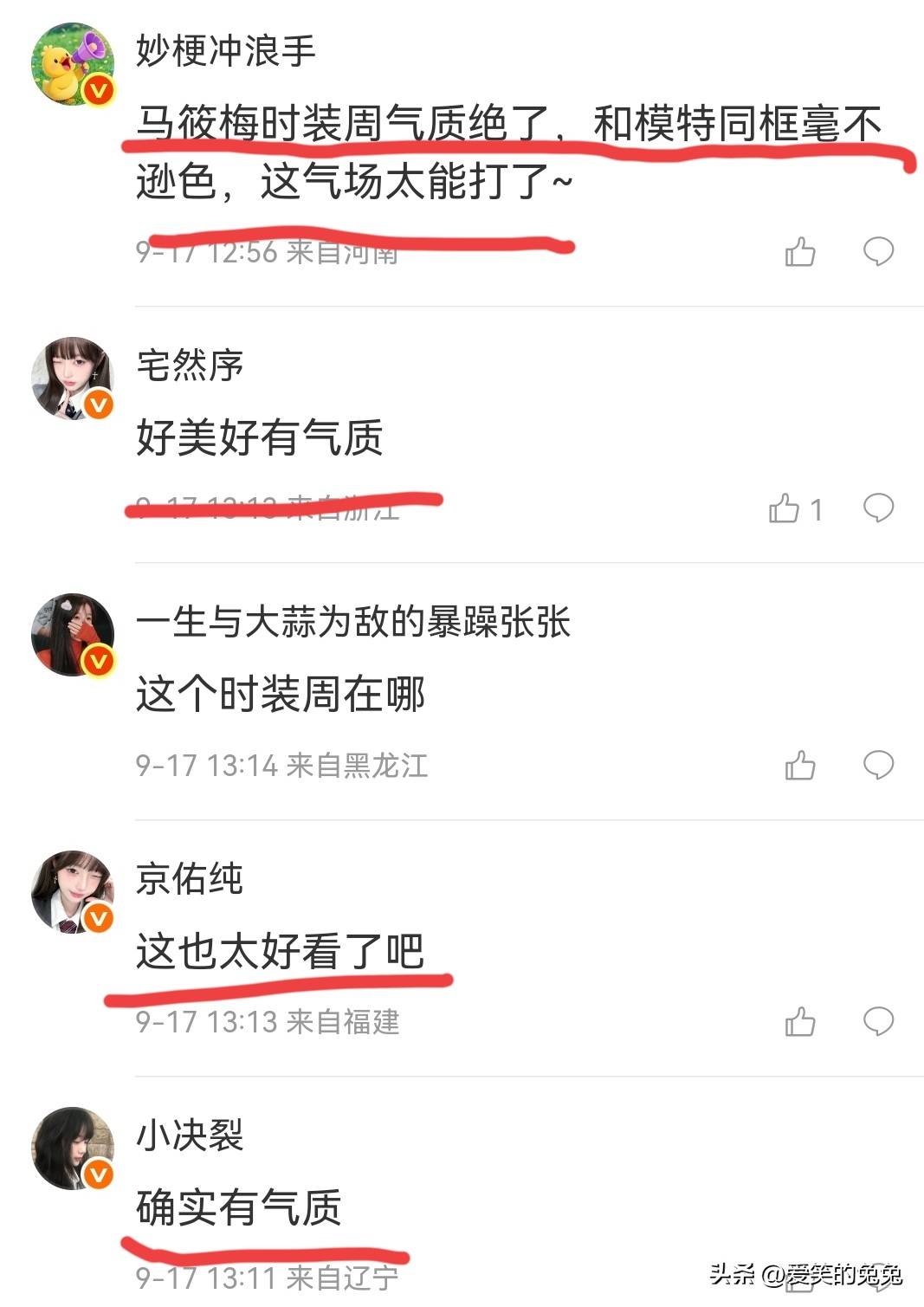Reply to 妙梗冲浪手's comment

[x=878, y=252]
